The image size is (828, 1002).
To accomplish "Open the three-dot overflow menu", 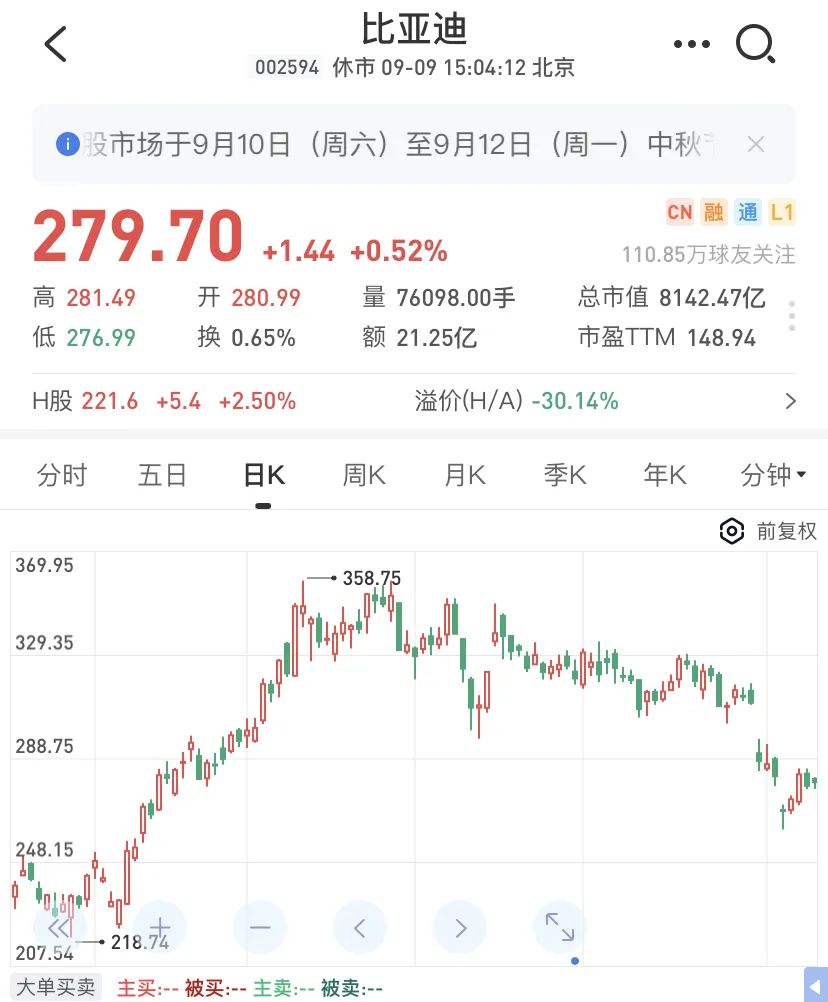I will click(691, 44).
